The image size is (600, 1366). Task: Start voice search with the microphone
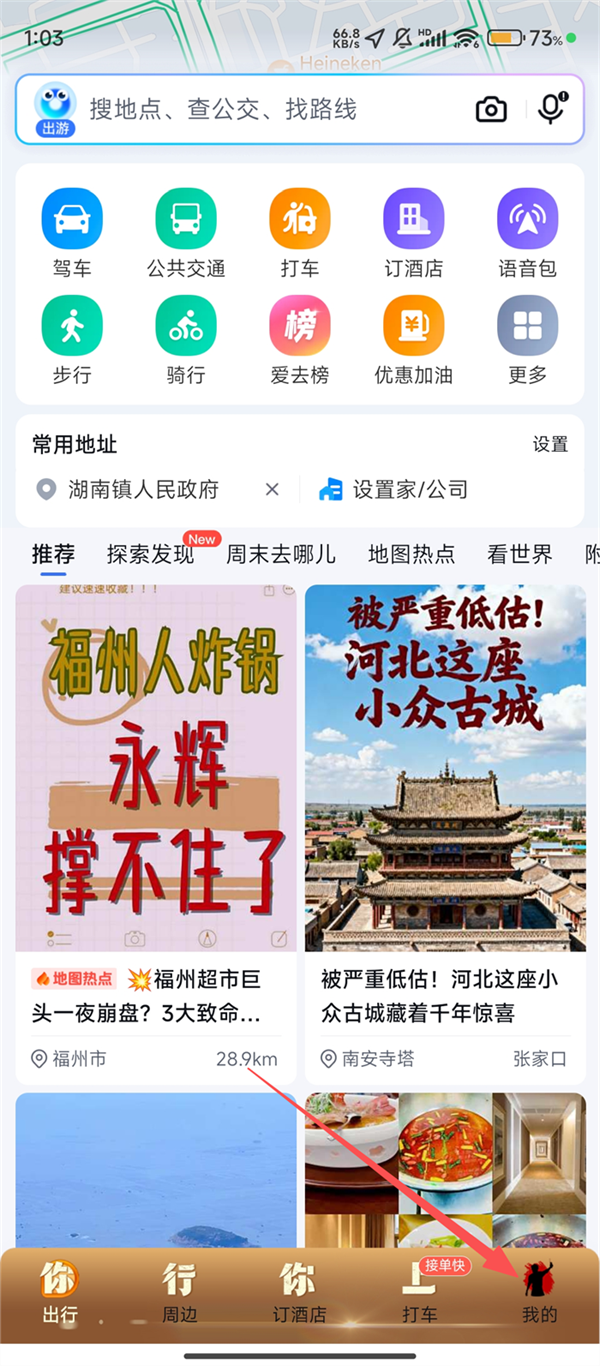point(550,109)
